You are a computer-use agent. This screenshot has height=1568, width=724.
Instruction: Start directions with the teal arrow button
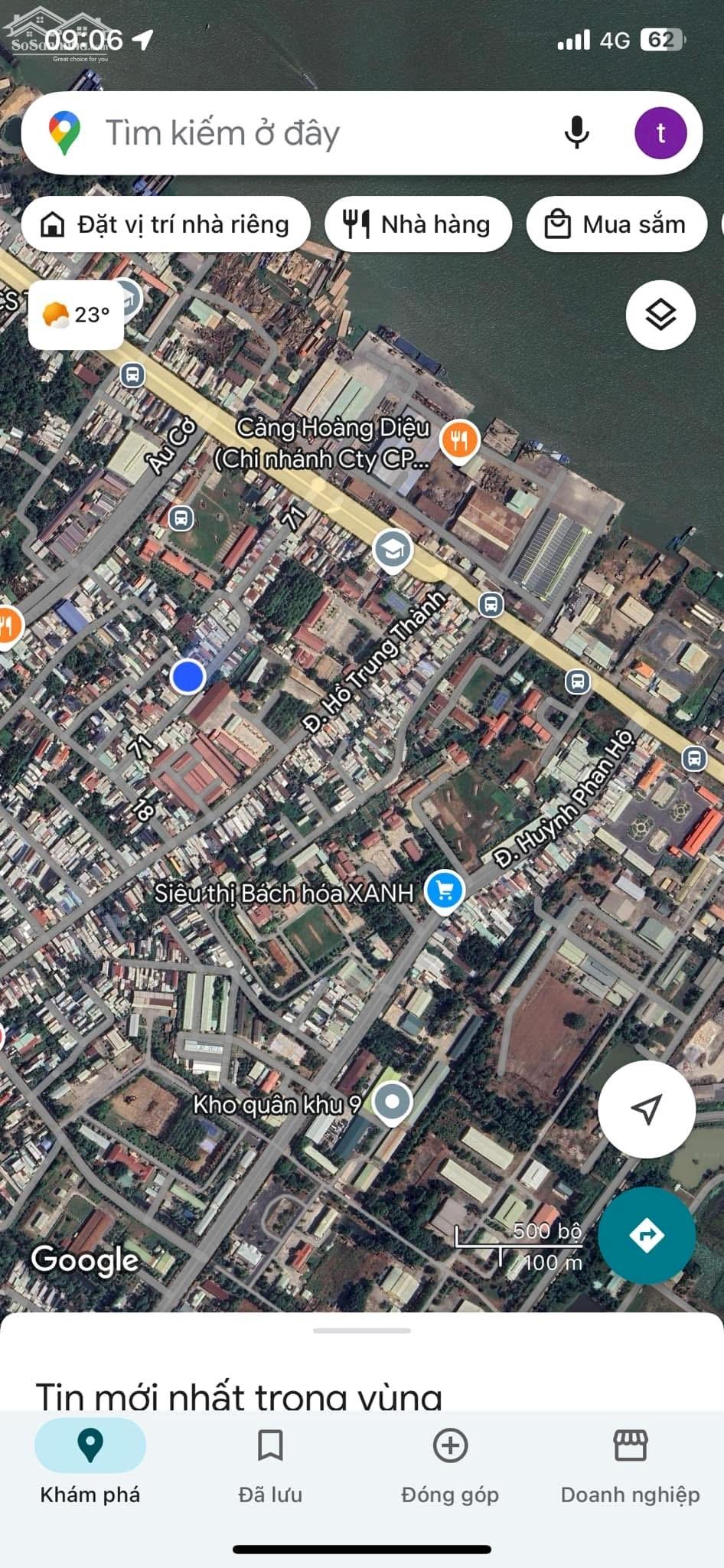(x=647, y=1235)
